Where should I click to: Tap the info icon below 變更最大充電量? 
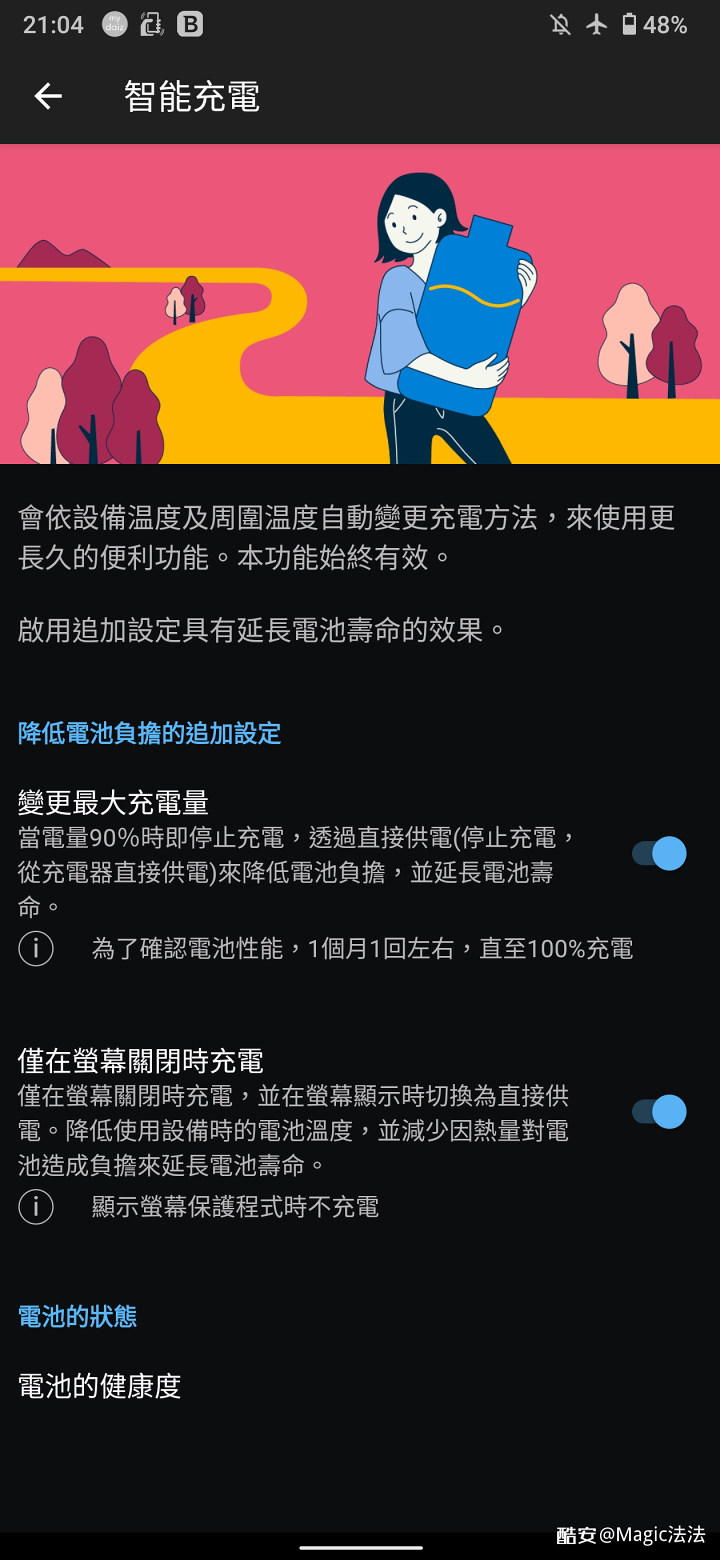coord(36,949)
